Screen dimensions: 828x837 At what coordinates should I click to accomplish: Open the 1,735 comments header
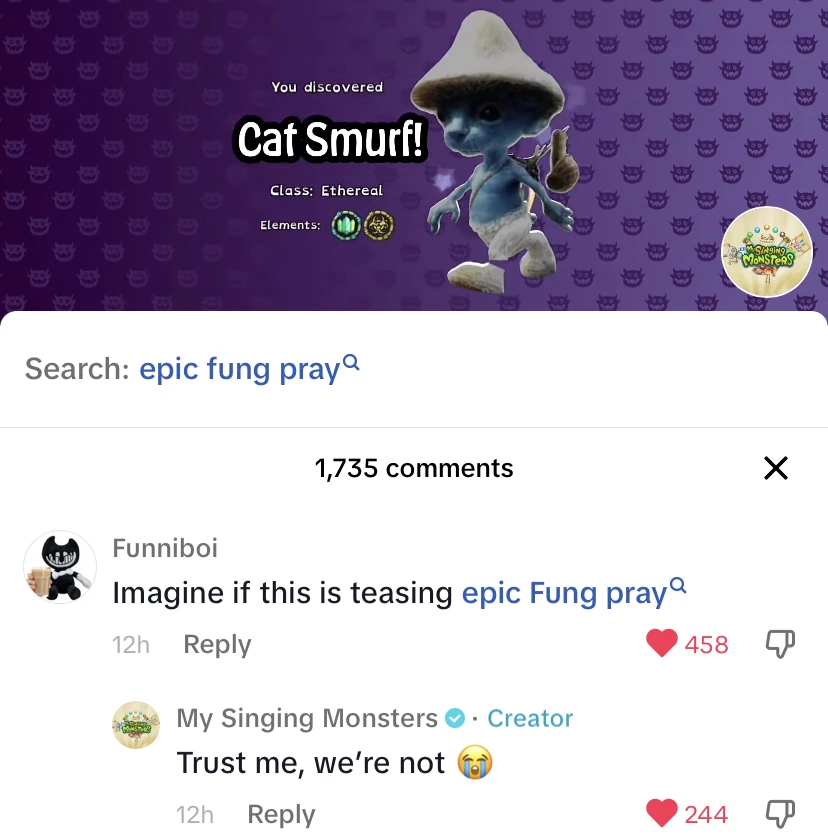tap(414, 467)
